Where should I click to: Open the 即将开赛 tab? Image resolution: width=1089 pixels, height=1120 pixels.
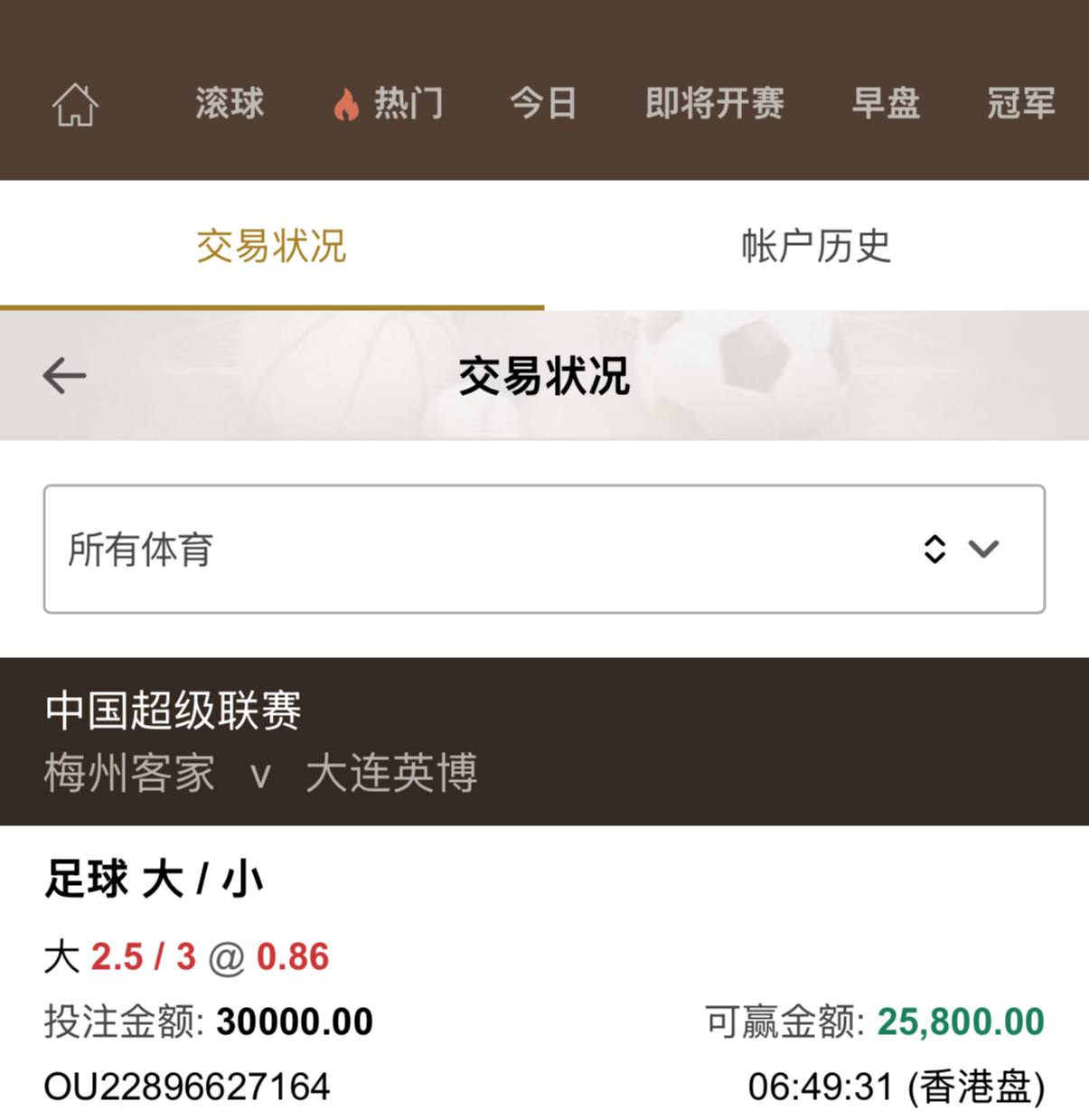(x=715, y=103)
